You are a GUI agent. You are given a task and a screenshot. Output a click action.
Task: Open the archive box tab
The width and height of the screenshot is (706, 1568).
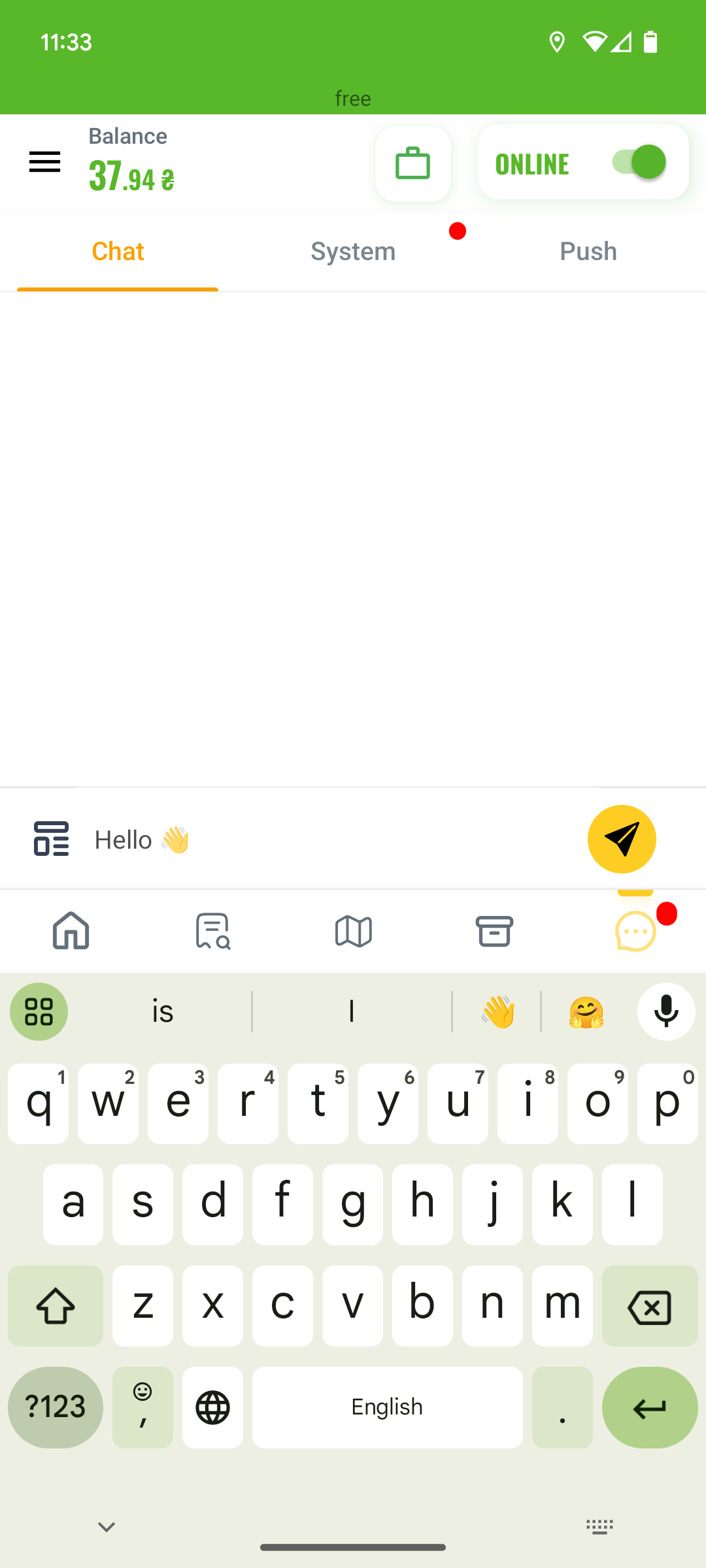coord(495,930)
